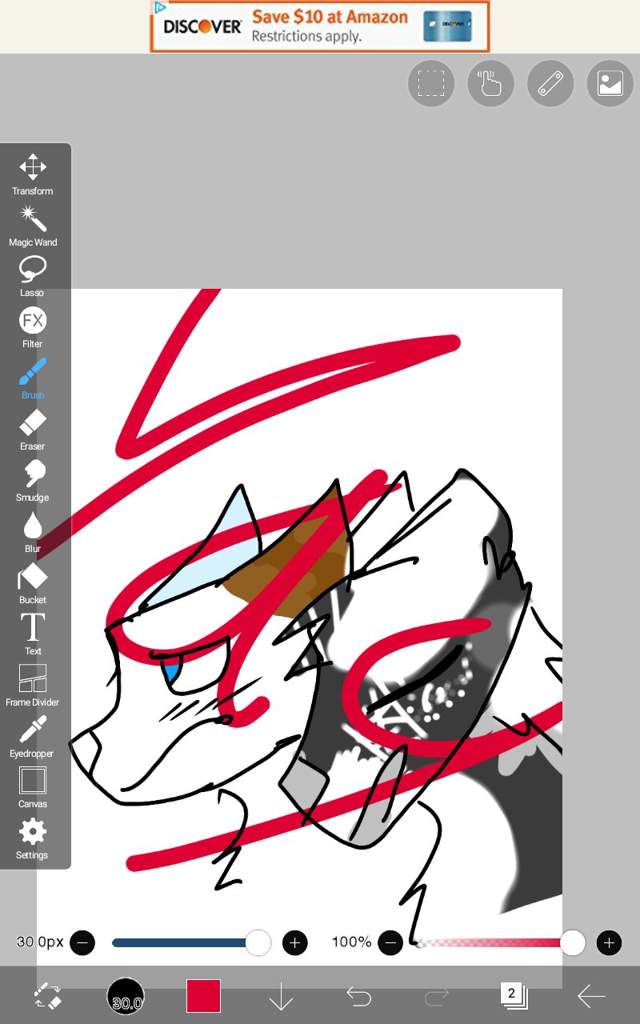Choose the Lasso tool
The image size is (640, 1024).
pyautogui.click(x=33, y=275)
